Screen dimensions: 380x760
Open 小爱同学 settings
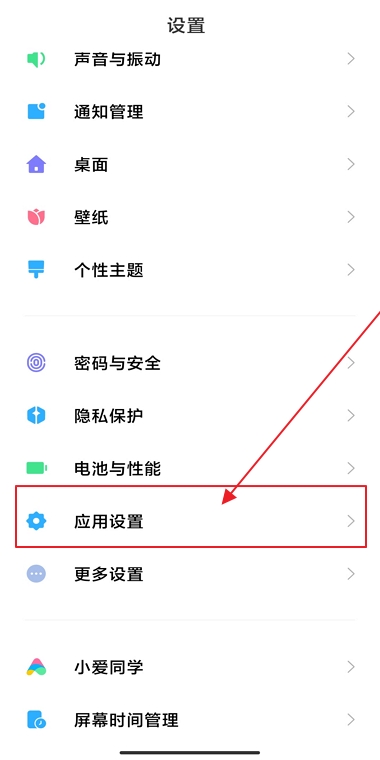pos(190,667)
